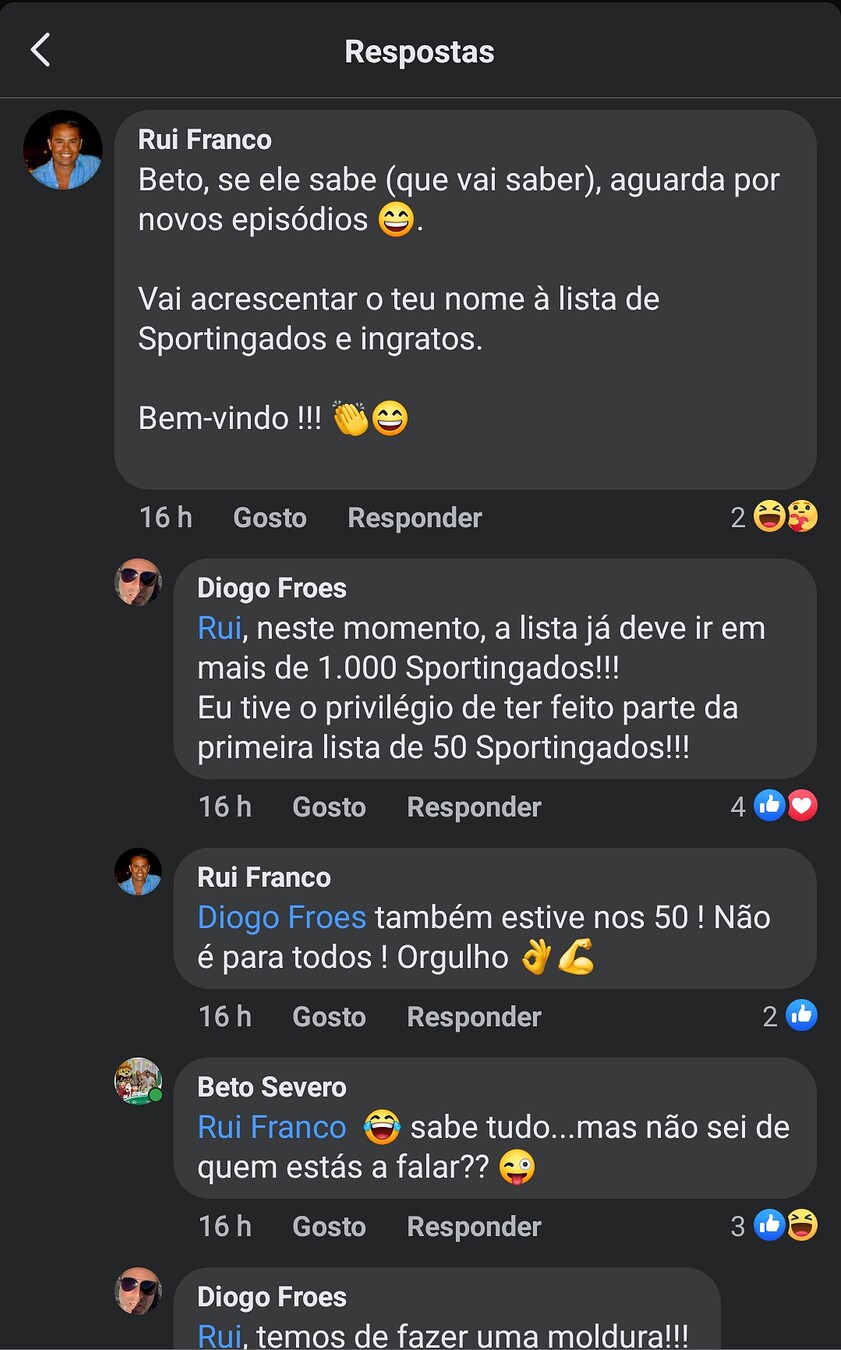
Task: Open Rui Franco's profile picture at top
Action: (63, 150)
